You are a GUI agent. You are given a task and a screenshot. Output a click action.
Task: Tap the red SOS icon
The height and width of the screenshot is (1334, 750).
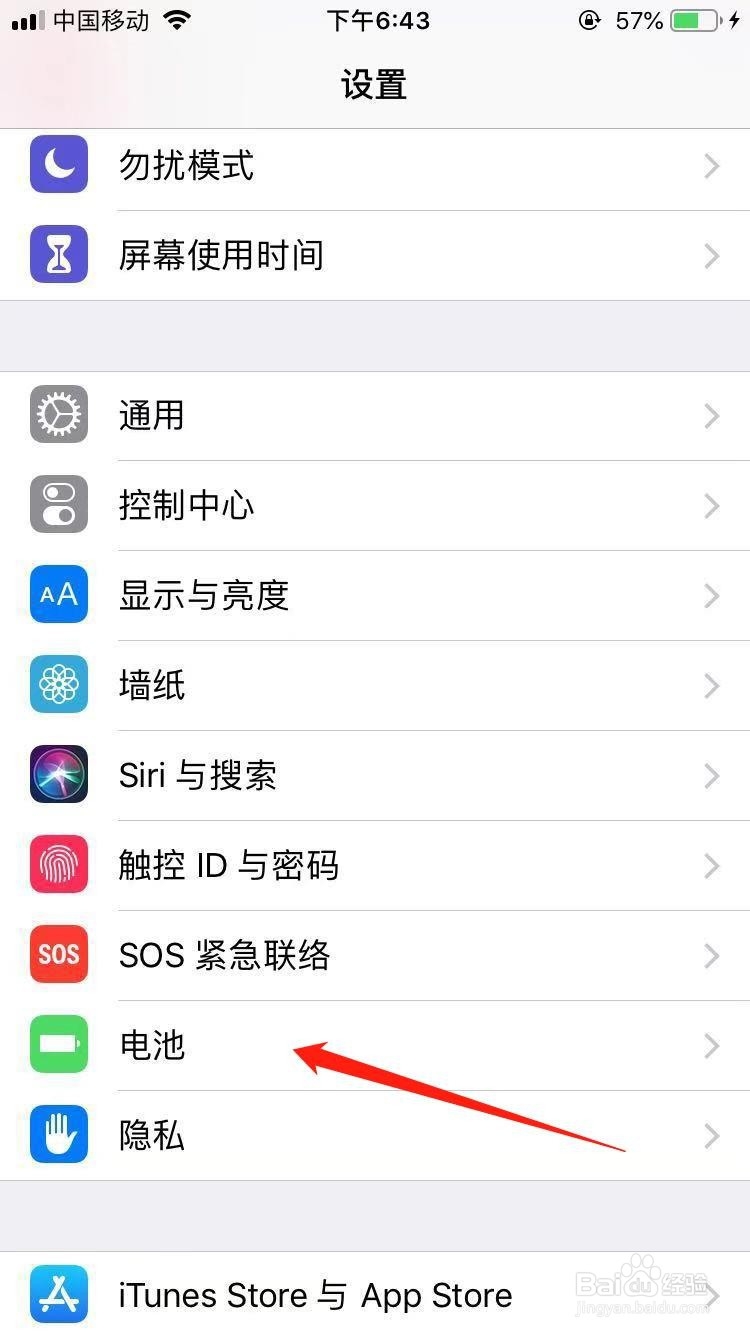[58, 955]
